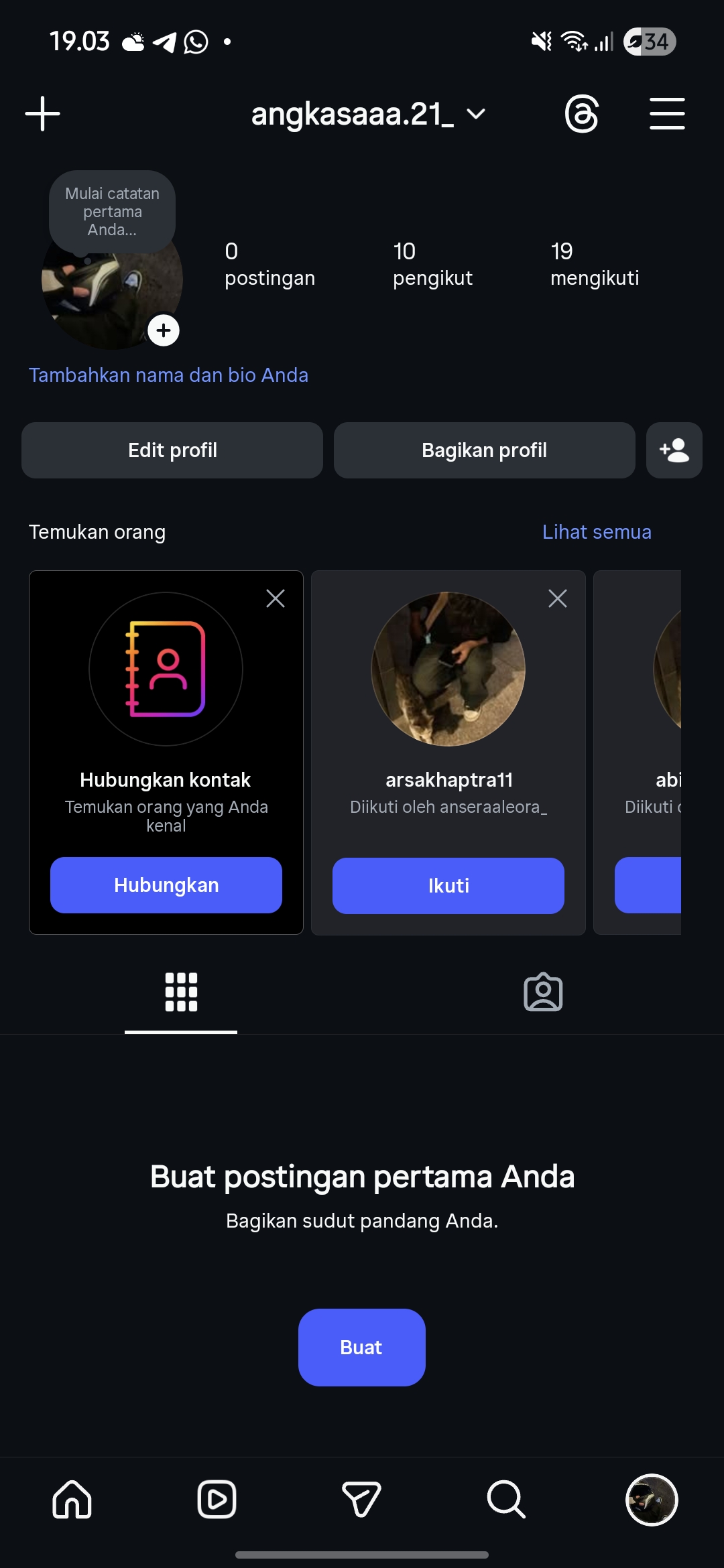Open Threads from the profile header
The width and height of the screenshot is (724, 1568).
tap(581, 114)
